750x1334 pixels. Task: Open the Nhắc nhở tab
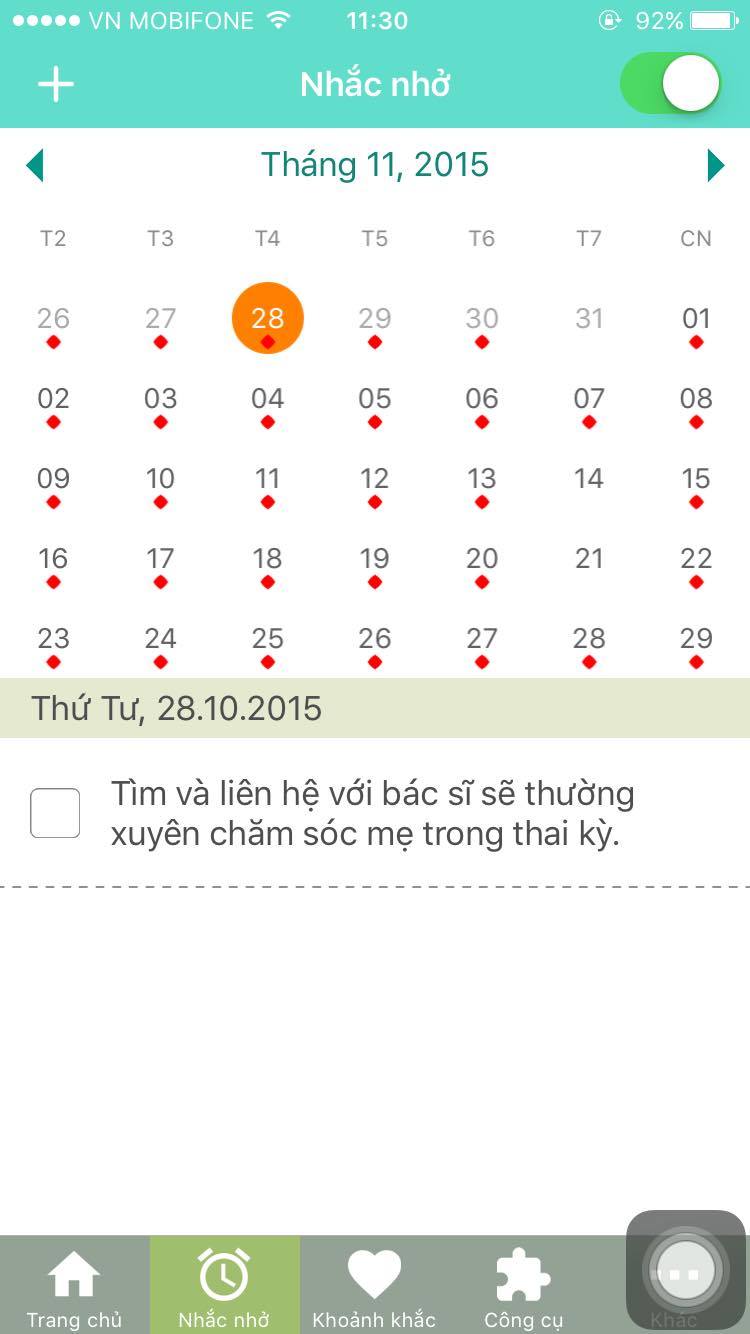pyautogui.click(x=225, y=1285)
